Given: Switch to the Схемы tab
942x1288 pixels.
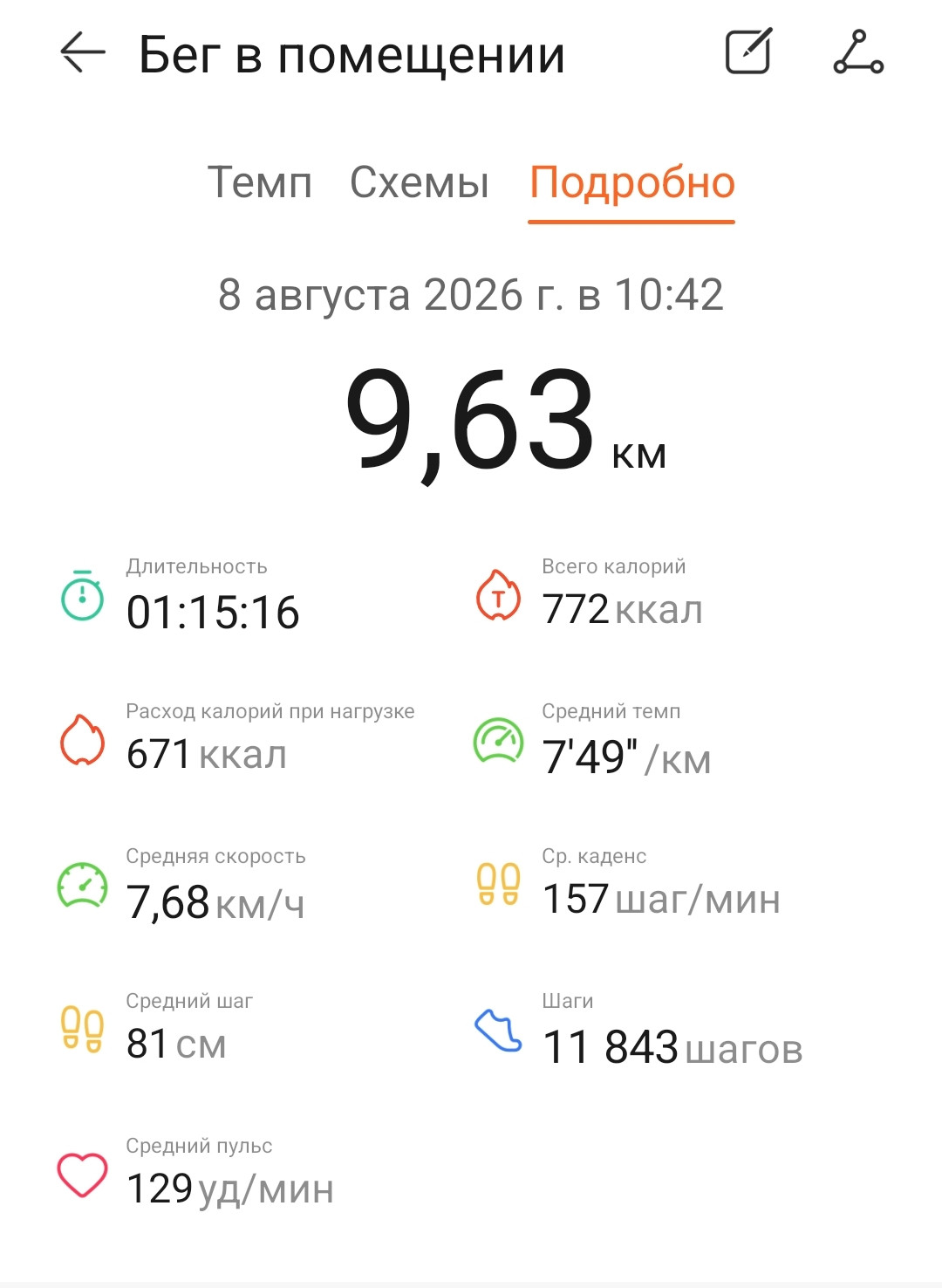Looking at the screenshot, I should tap(420, 183).
